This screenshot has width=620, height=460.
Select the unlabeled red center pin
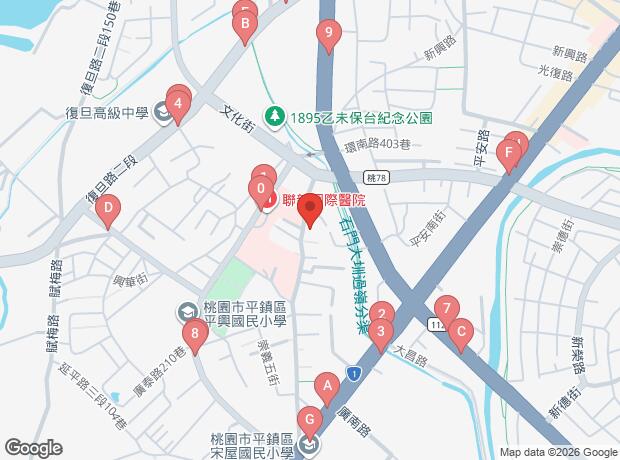(x=309, y=212)
